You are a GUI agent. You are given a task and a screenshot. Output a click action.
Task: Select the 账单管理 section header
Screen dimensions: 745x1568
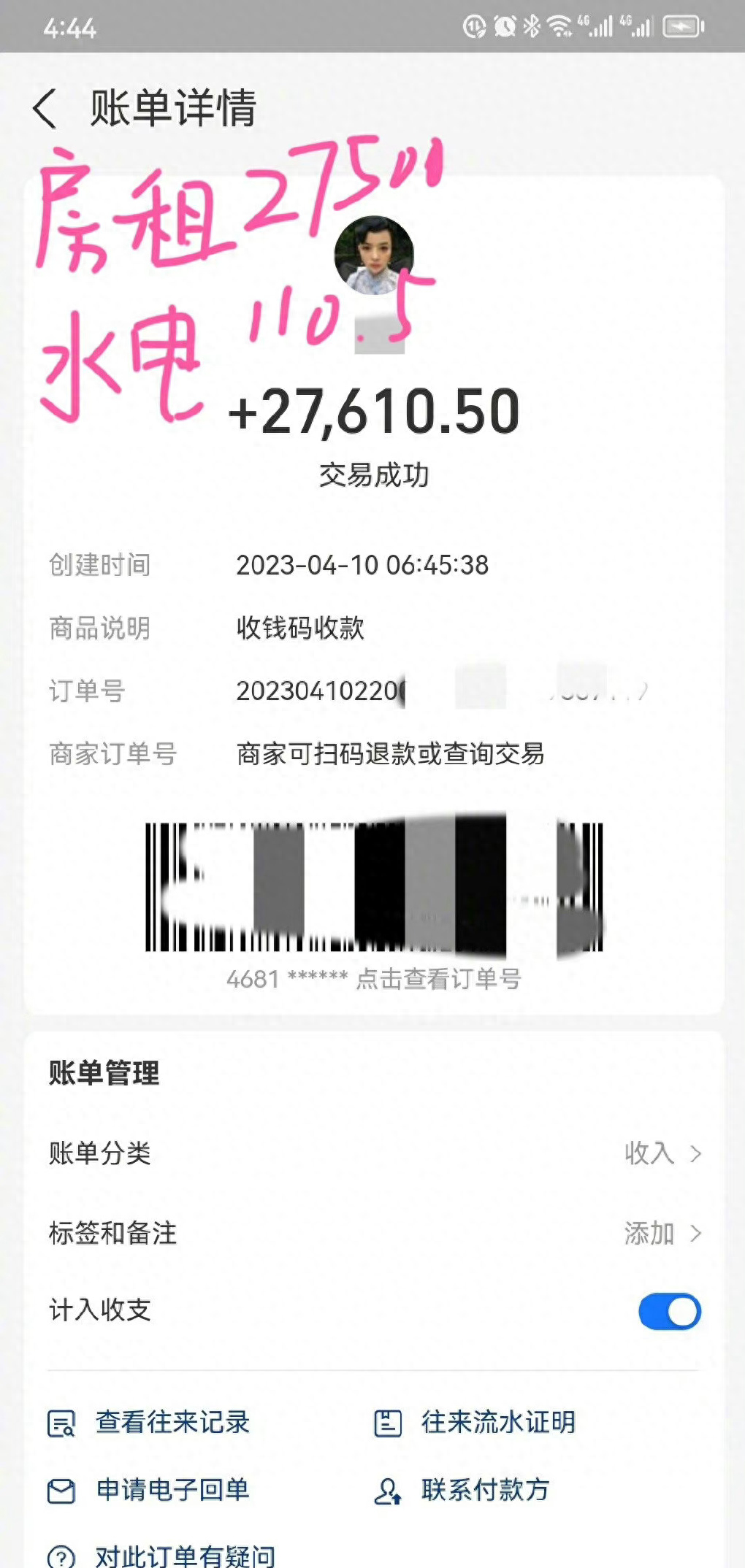pos(102,1073)
